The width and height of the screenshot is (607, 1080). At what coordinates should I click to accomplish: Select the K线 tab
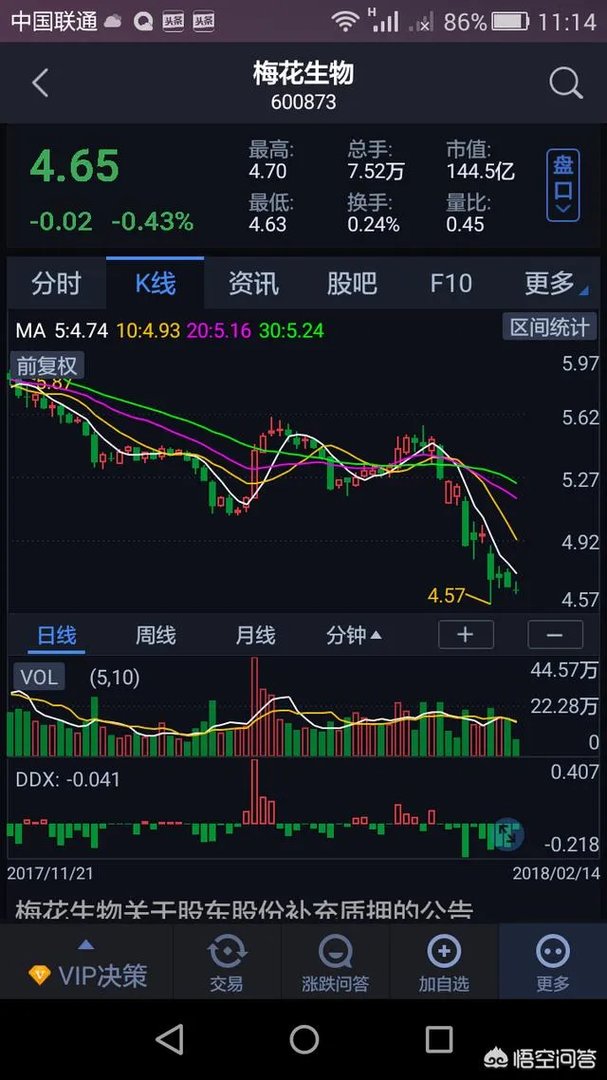click(155, 283)
